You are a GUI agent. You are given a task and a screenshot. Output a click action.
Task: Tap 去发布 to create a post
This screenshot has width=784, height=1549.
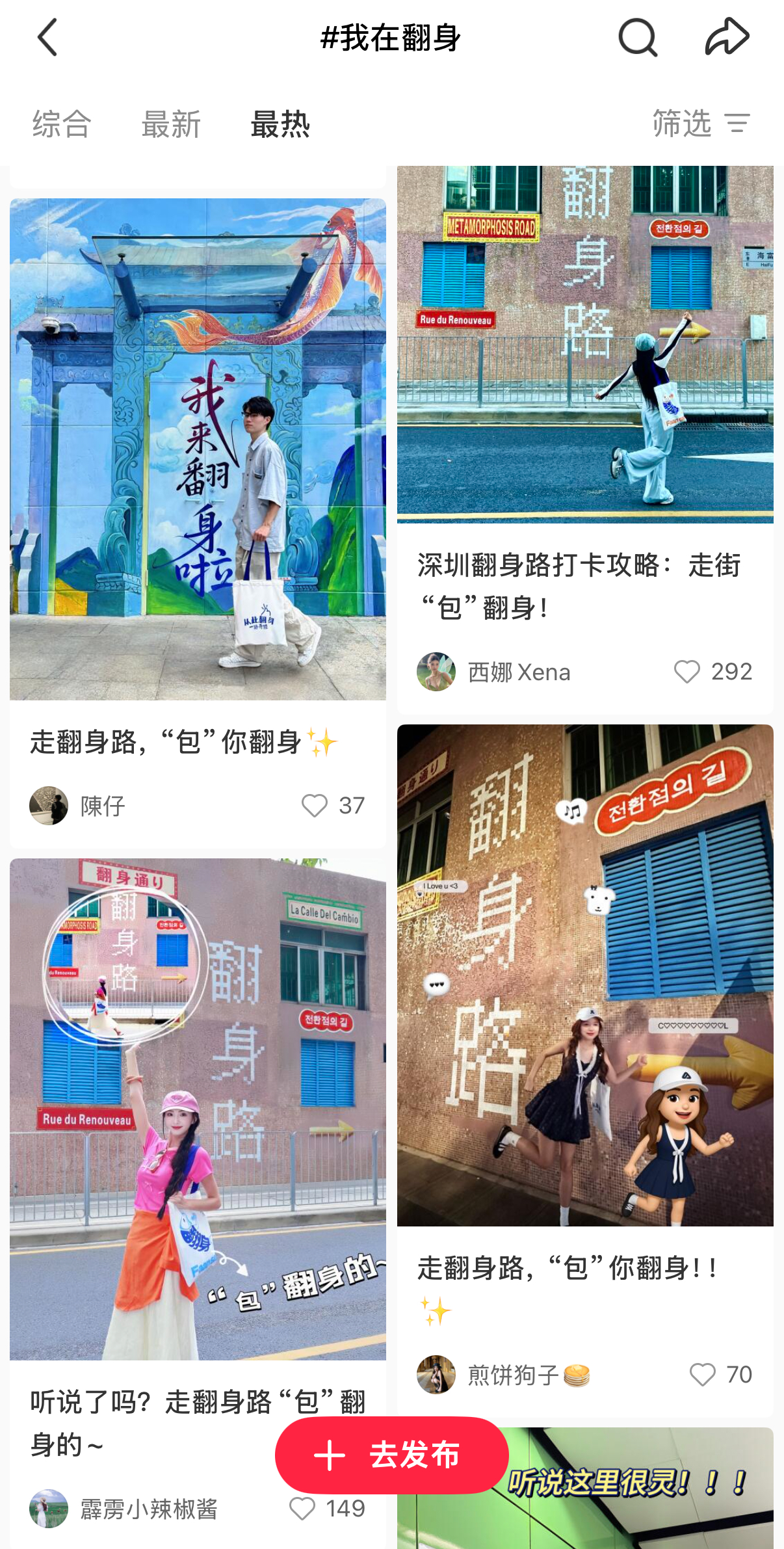[391, 1455]
